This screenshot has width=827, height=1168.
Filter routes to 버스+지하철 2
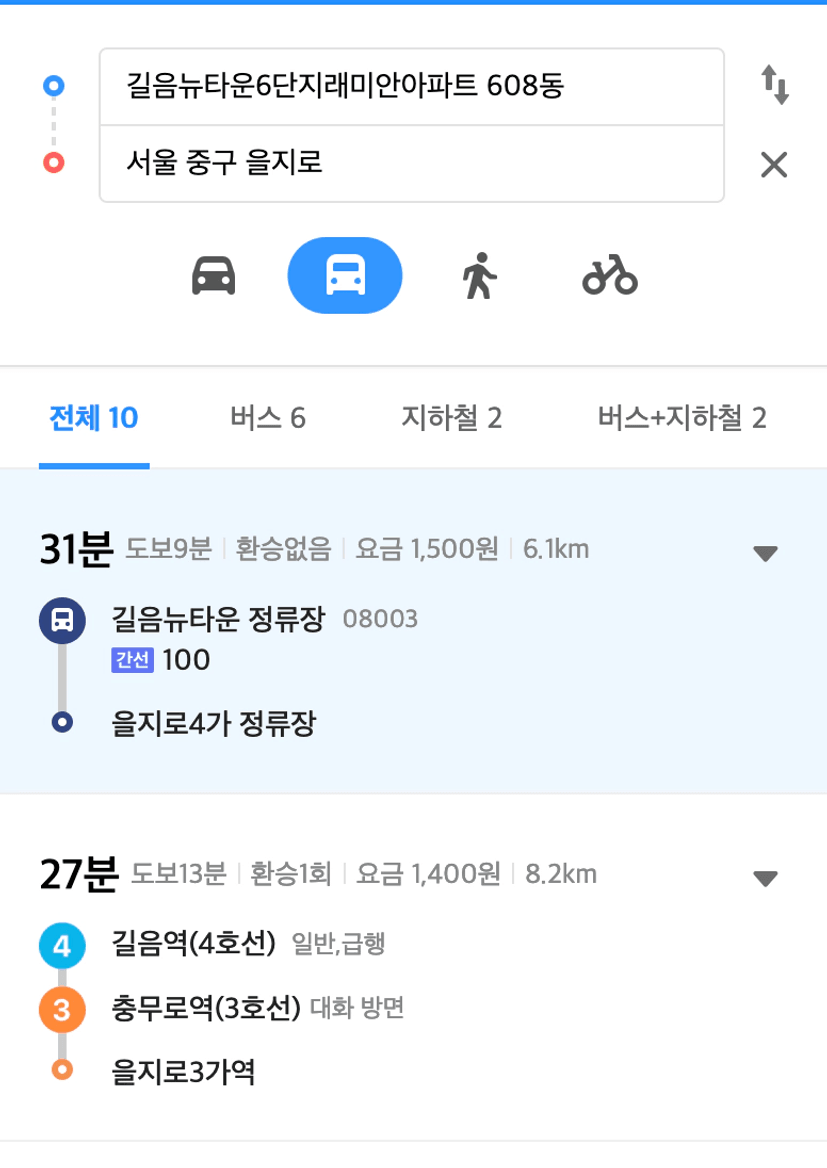pos(681,418)
